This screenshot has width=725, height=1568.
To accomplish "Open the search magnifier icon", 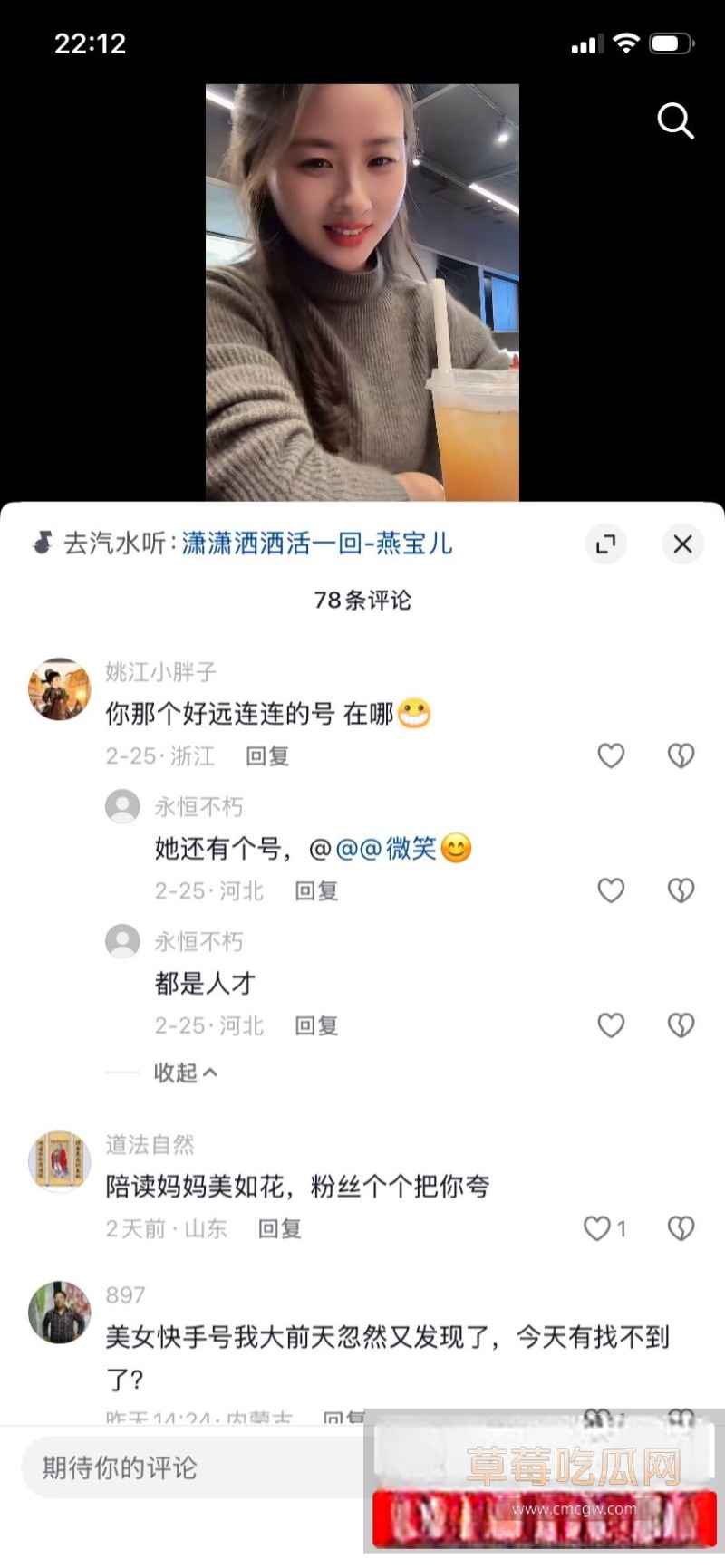I will 675,121.
